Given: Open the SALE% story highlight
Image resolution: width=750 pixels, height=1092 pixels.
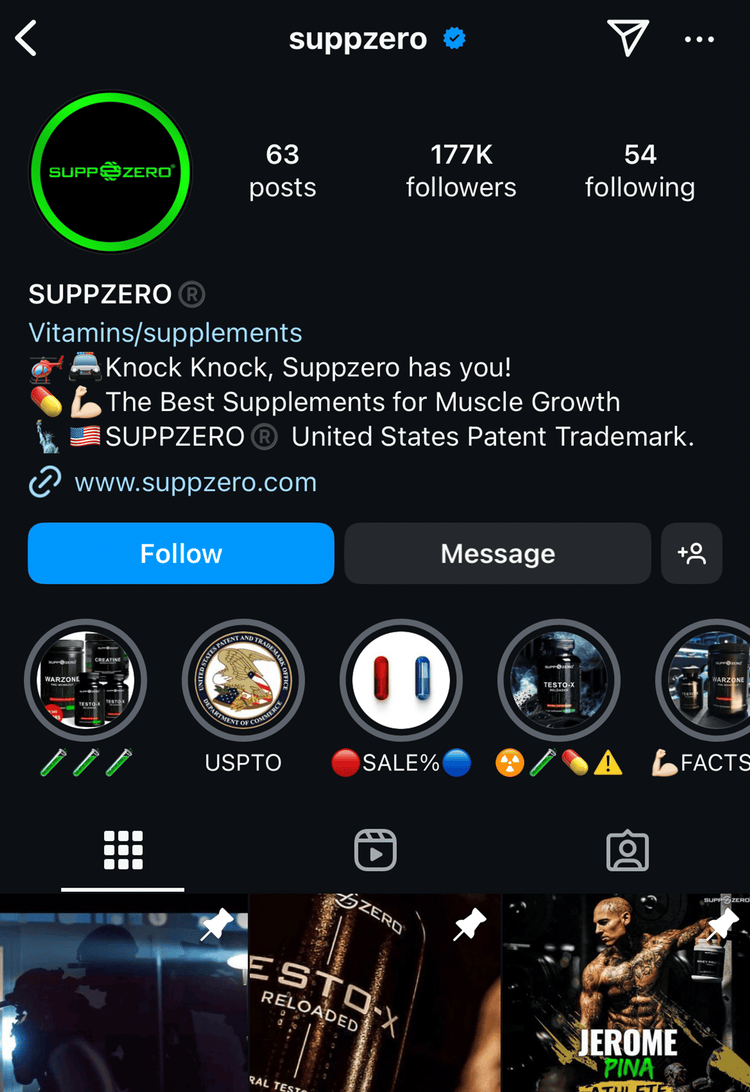Looking at the screenshot, I should (x=401, y=681).
